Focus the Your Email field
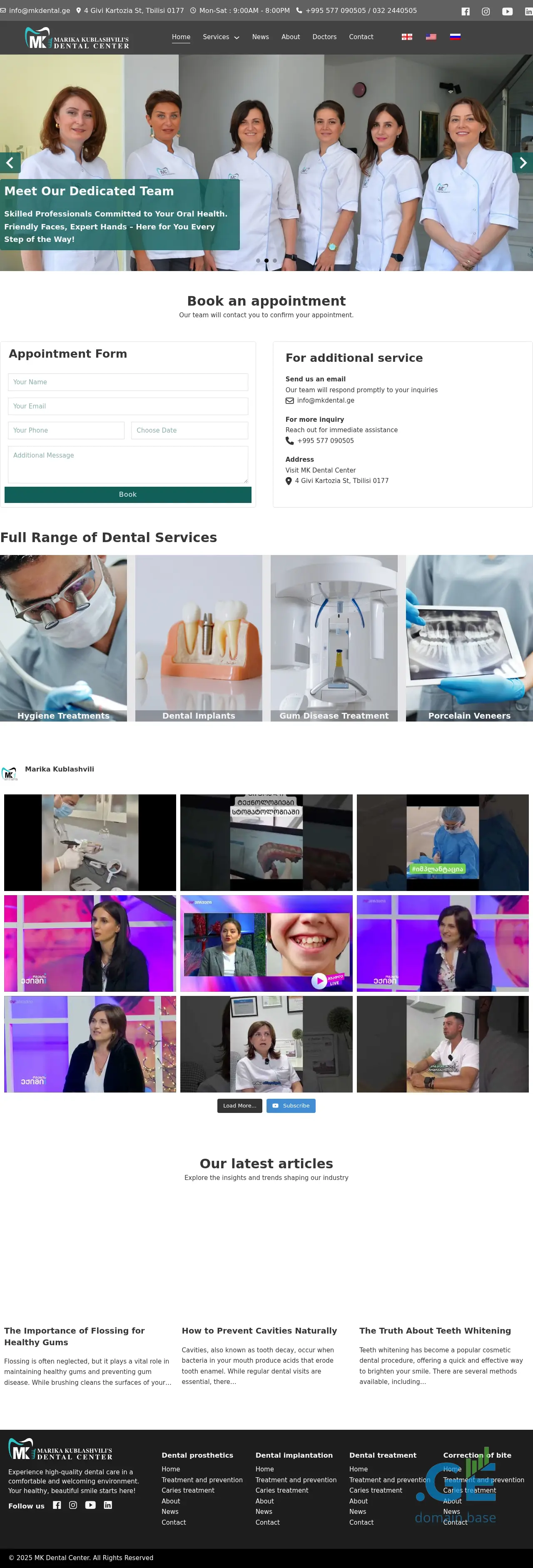Image resolution: width=533 pixels, height=1568 pixels. click(128, 406)
